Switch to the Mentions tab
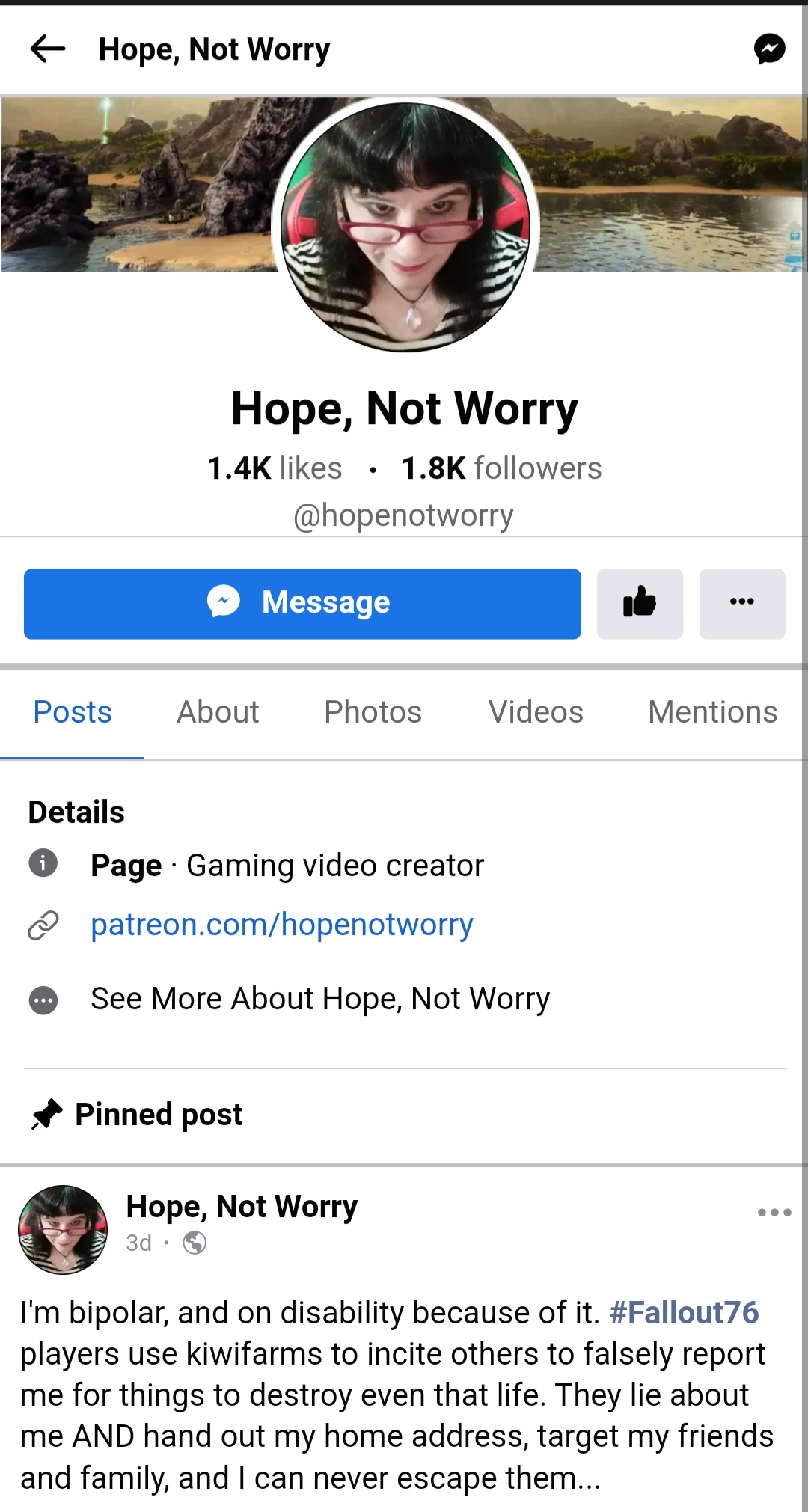808x1512 pixels. [712, 712]
